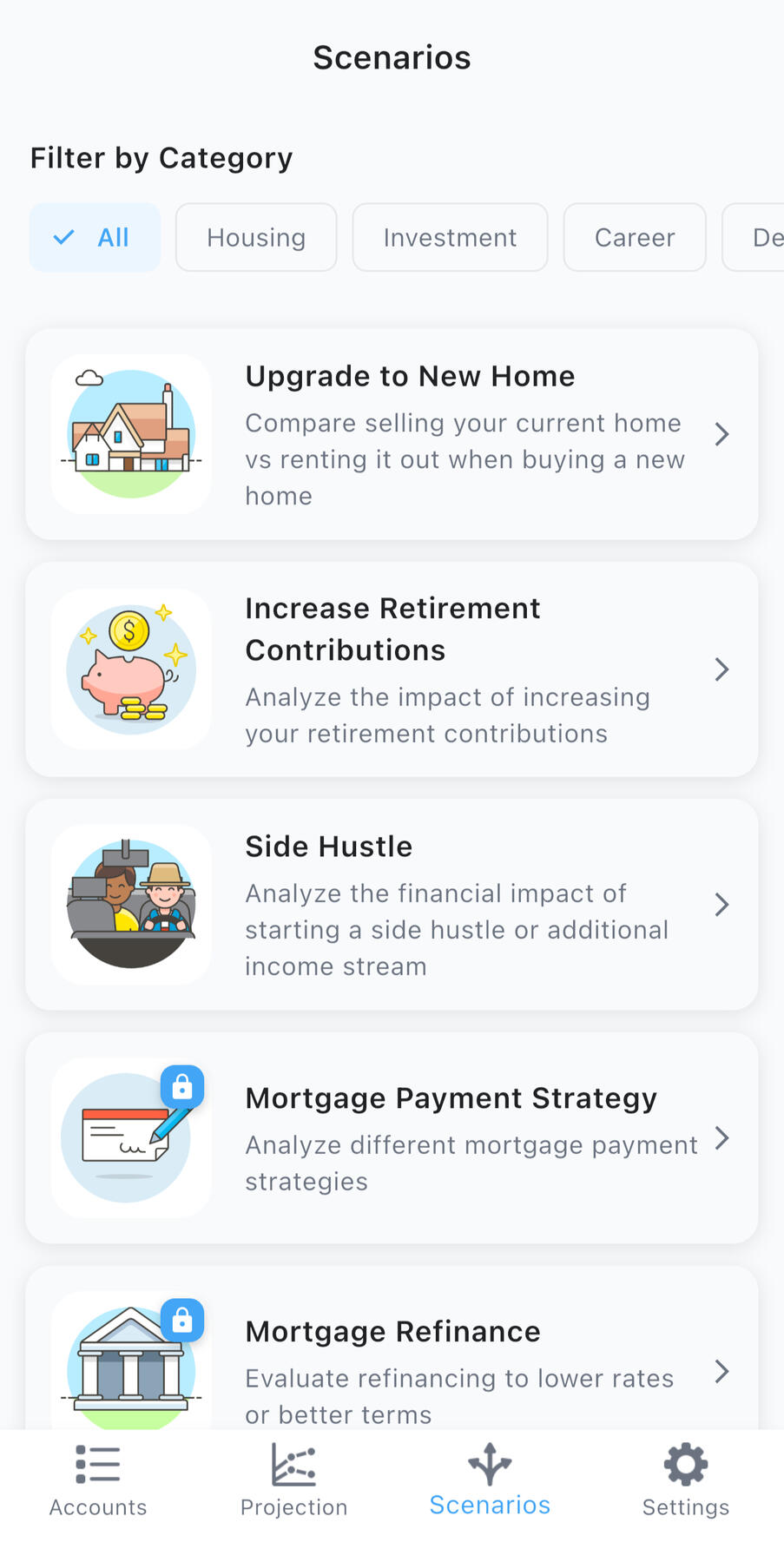Expand the Side Hustle scenario chevron
The width and height of the screenshot is (784, 1562).
pos(721,904)
